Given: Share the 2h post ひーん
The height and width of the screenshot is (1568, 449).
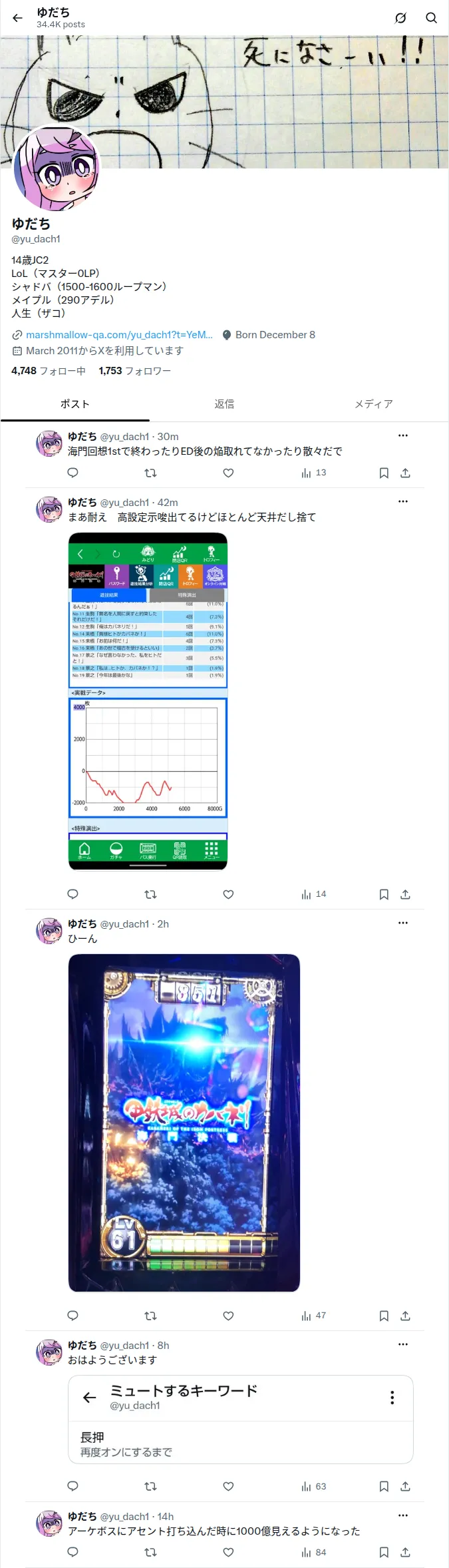Looking at the screenshot, I should (405, 1316).
